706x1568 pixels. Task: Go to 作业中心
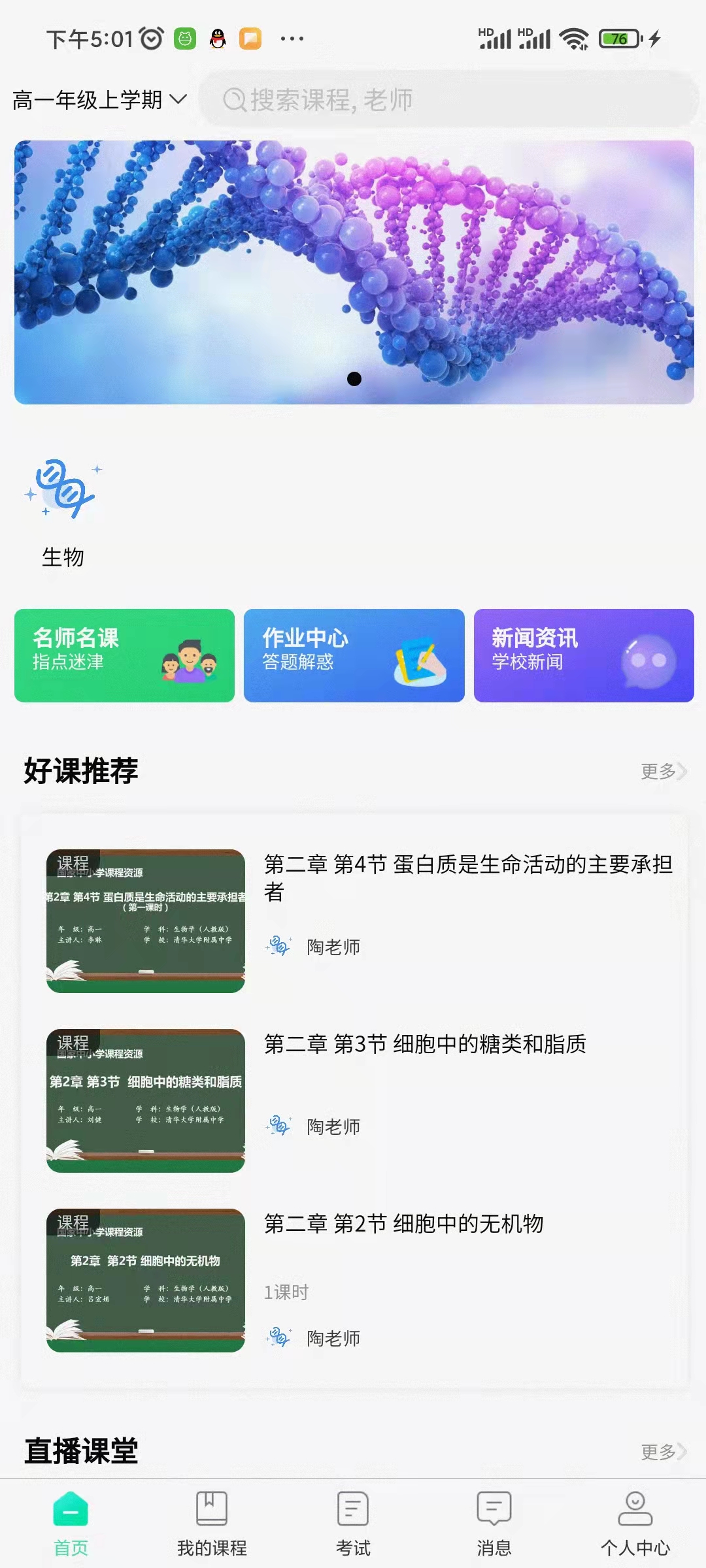coord(354,655)
